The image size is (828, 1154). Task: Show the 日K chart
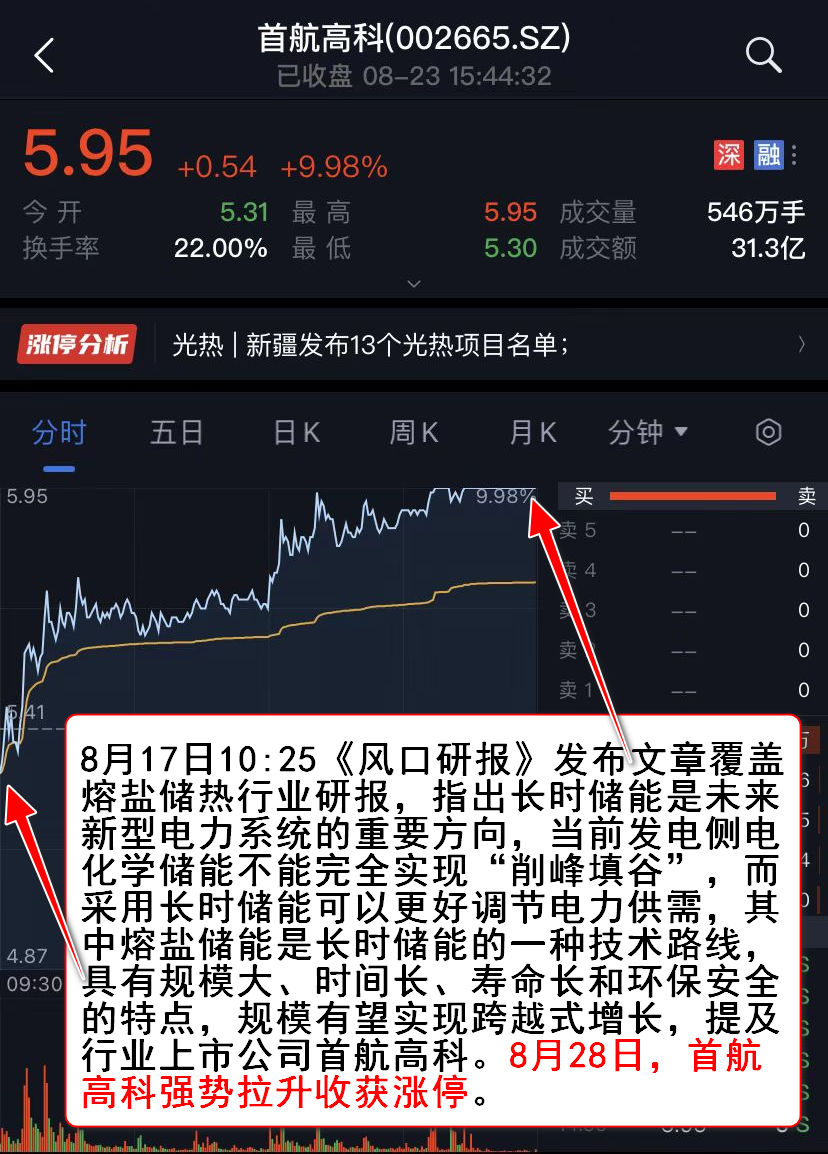(296, 433)
